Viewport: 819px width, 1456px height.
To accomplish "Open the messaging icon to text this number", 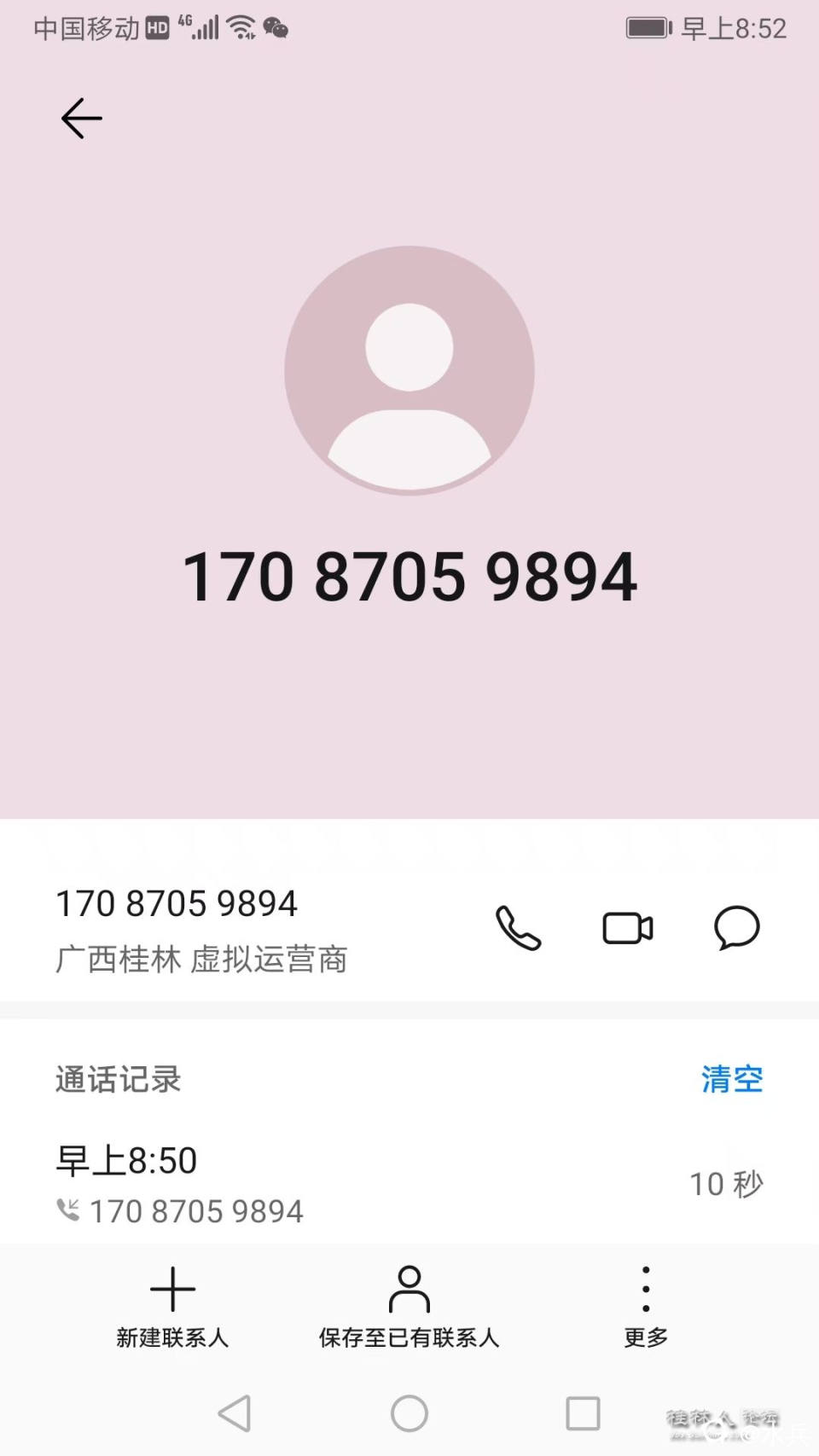I will point(736,930).
